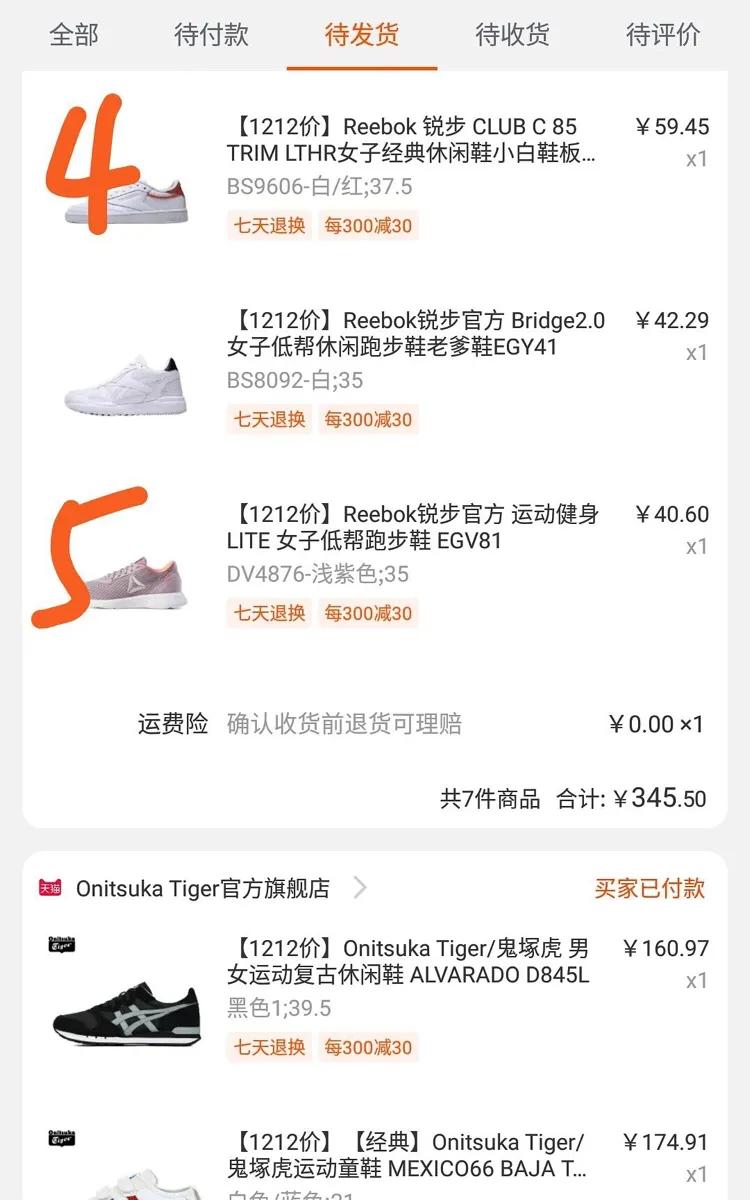This screenshot has height=1200, width=750.
Task: Select the 待发货 tab
Action: tap(362, 33)
